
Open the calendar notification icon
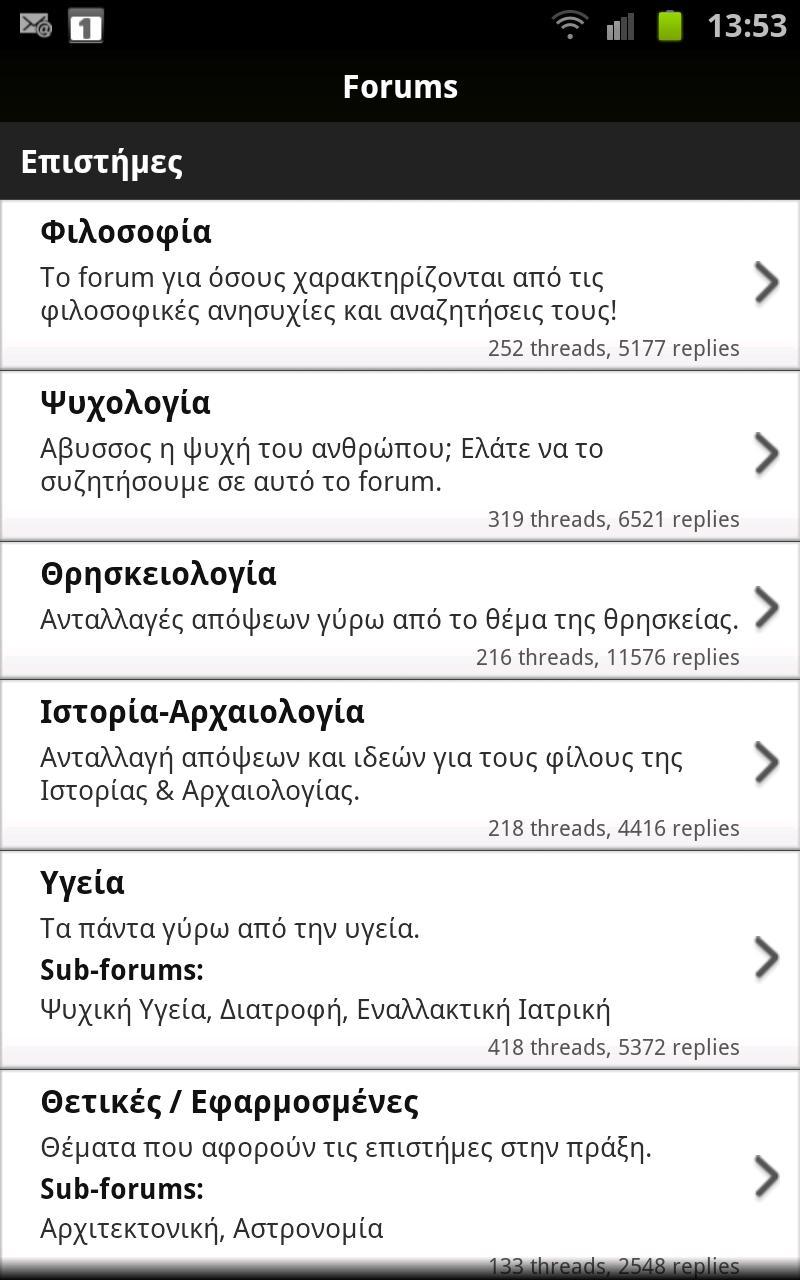point(85,25)
